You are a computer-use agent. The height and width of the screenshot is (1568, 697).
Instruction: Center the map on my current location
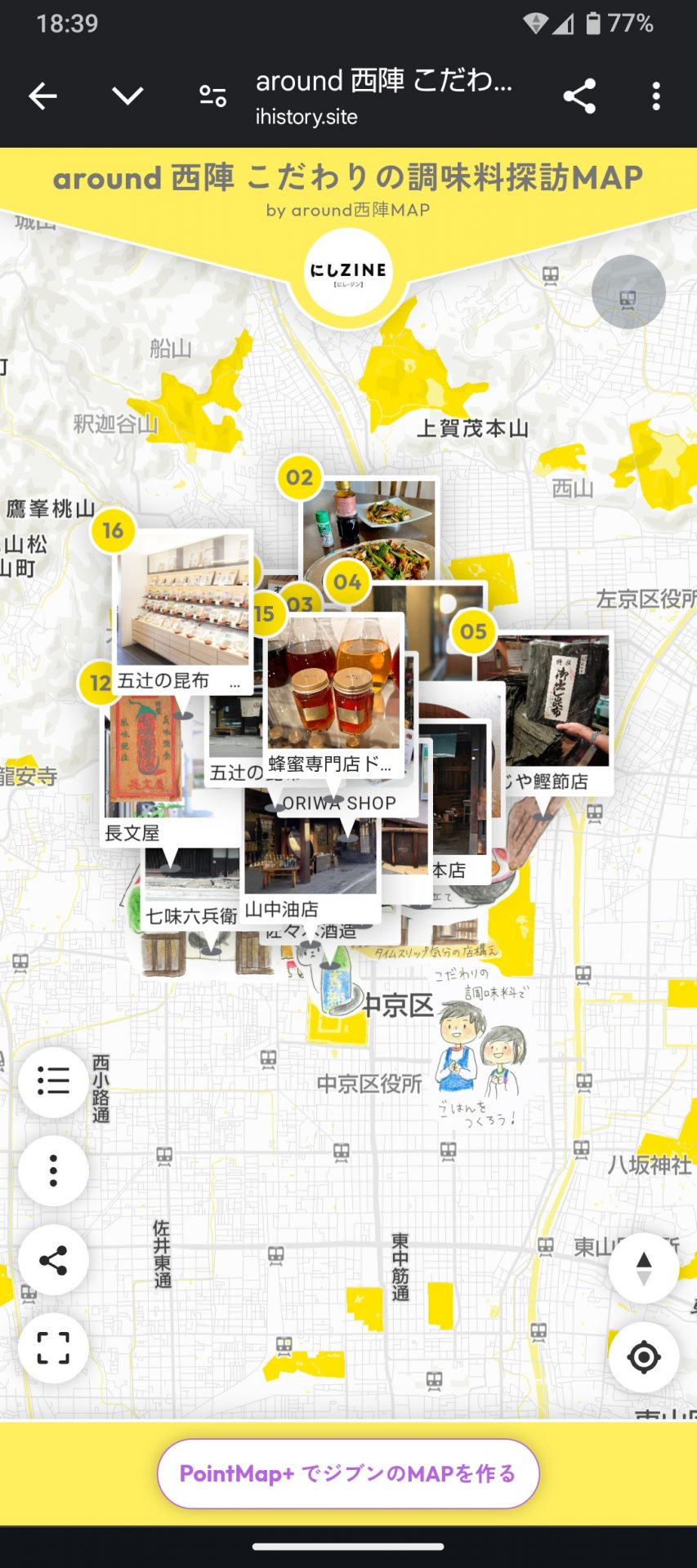(644, 1357)
